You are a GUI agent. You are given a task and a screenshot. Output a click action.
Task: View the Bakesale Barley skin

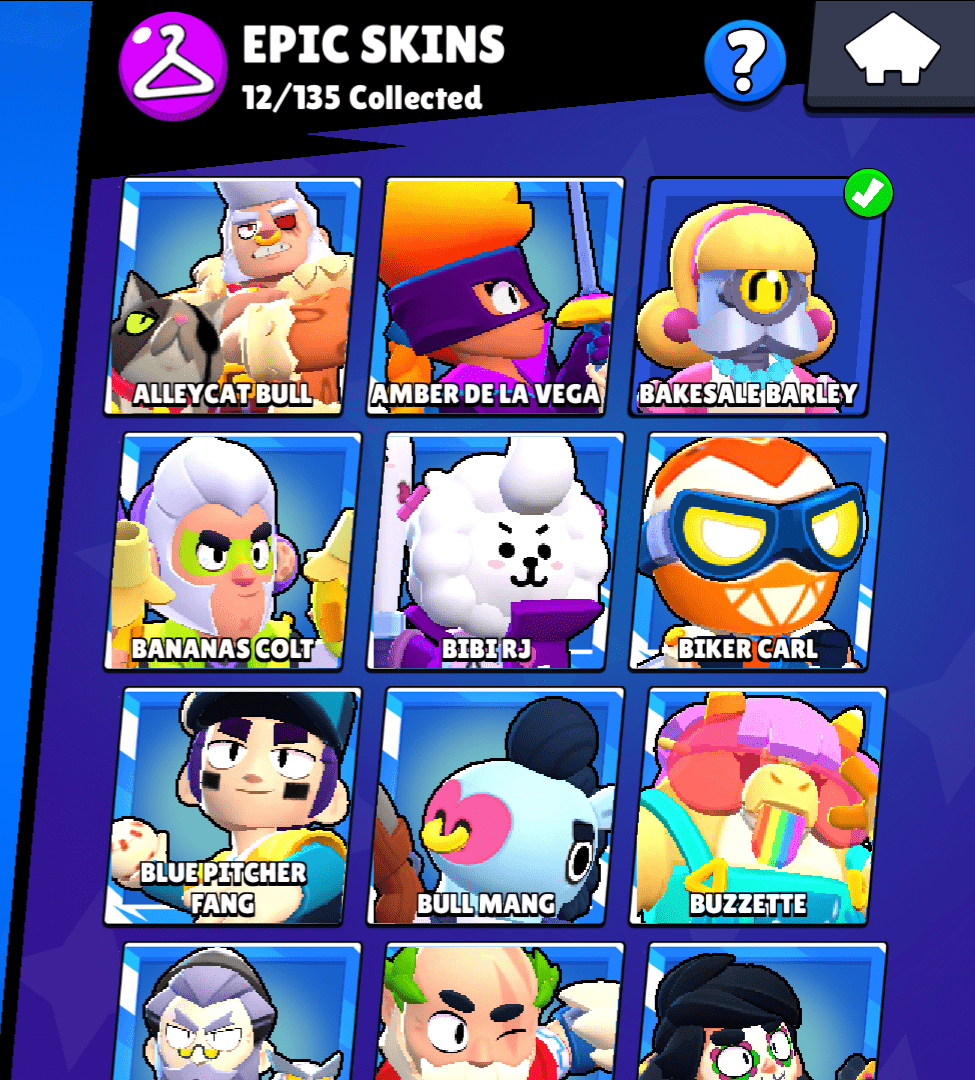coord(758,296)
